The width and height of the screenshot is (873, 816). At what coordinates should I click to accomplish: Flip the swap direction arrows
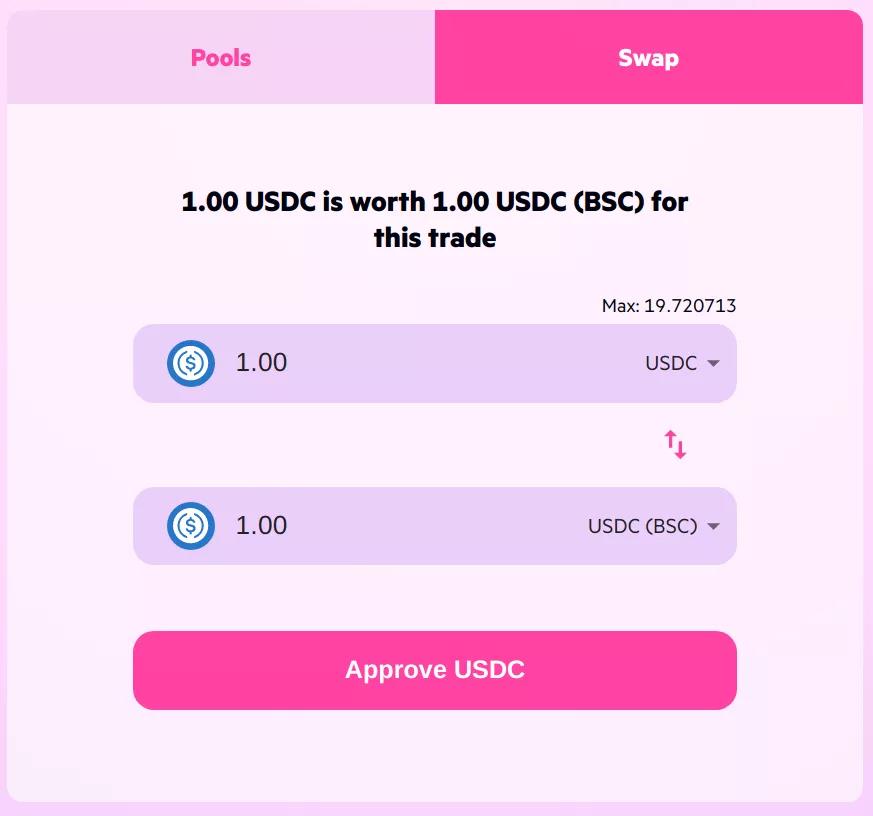(x=676, y=444)
